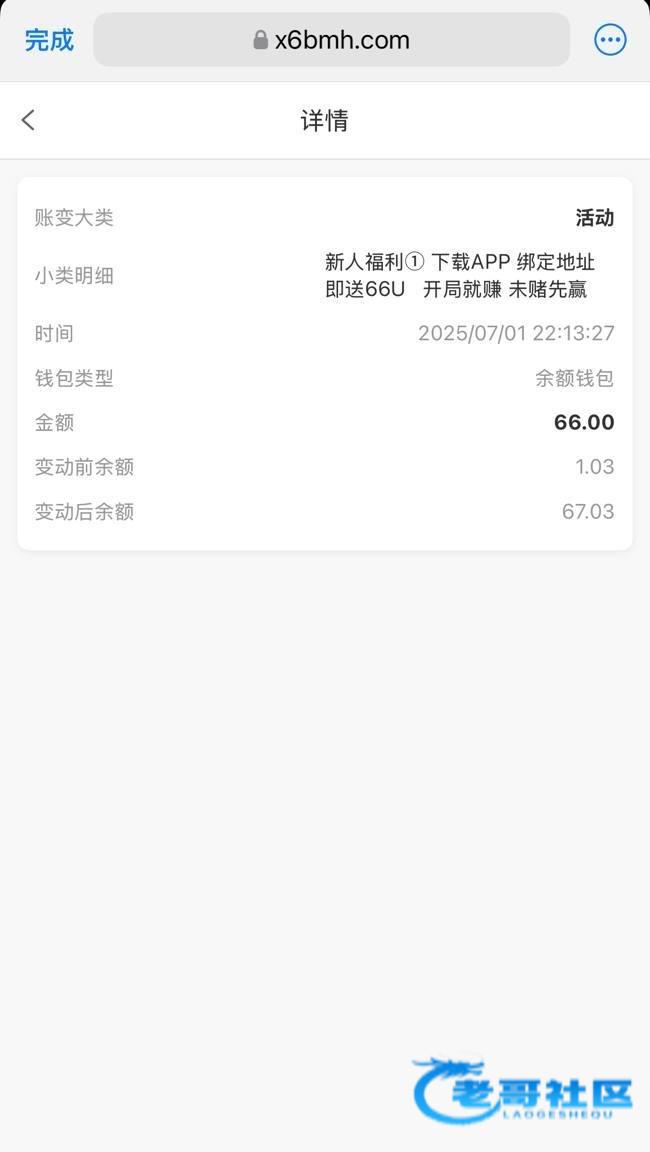Open the x6bmh.com address bar
Viewport: 650px width, 1152px height.
pos(331,40)
